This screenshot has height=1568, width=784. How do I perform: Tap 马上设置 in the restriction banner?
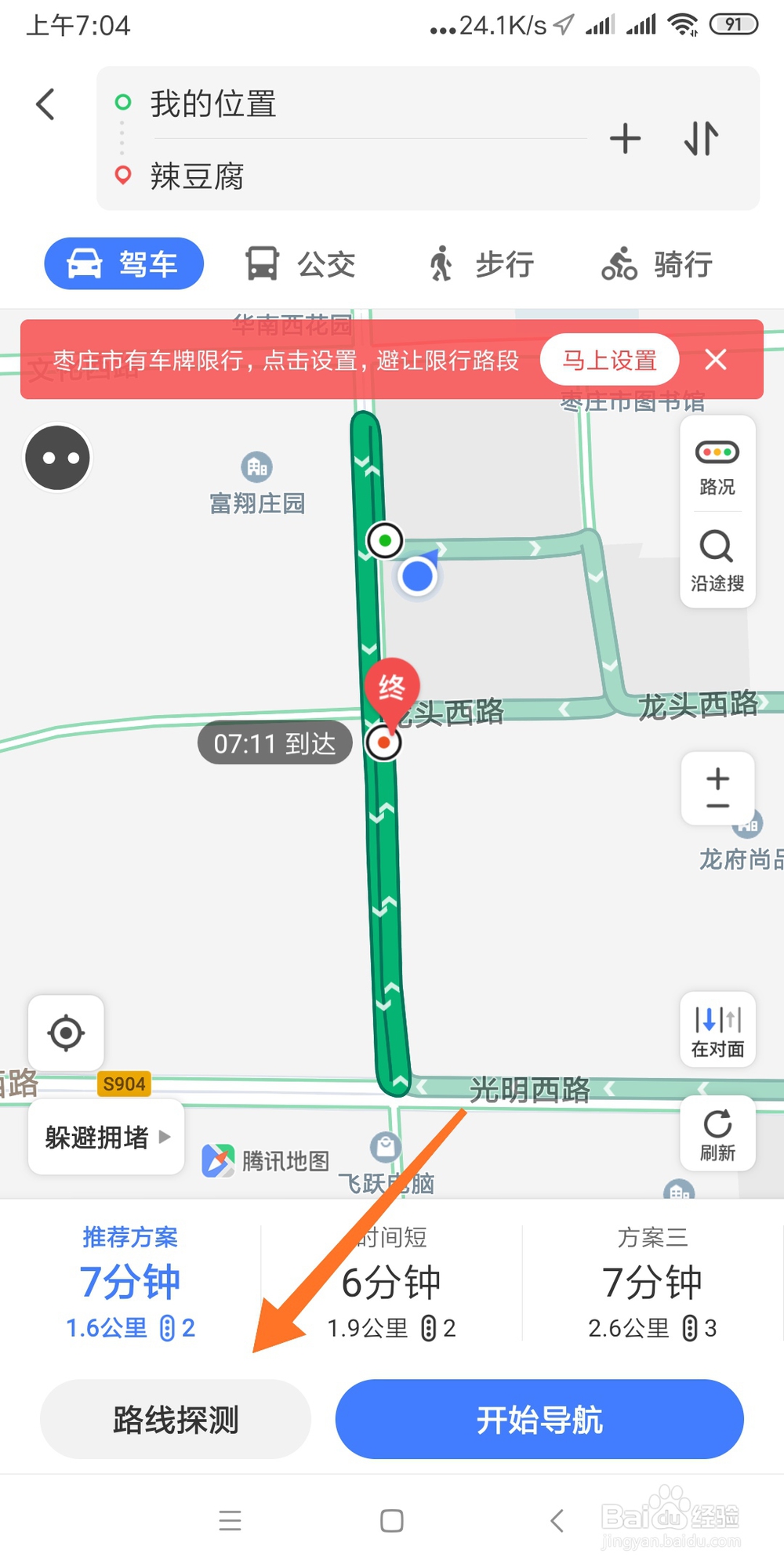[x=609, y=360]
